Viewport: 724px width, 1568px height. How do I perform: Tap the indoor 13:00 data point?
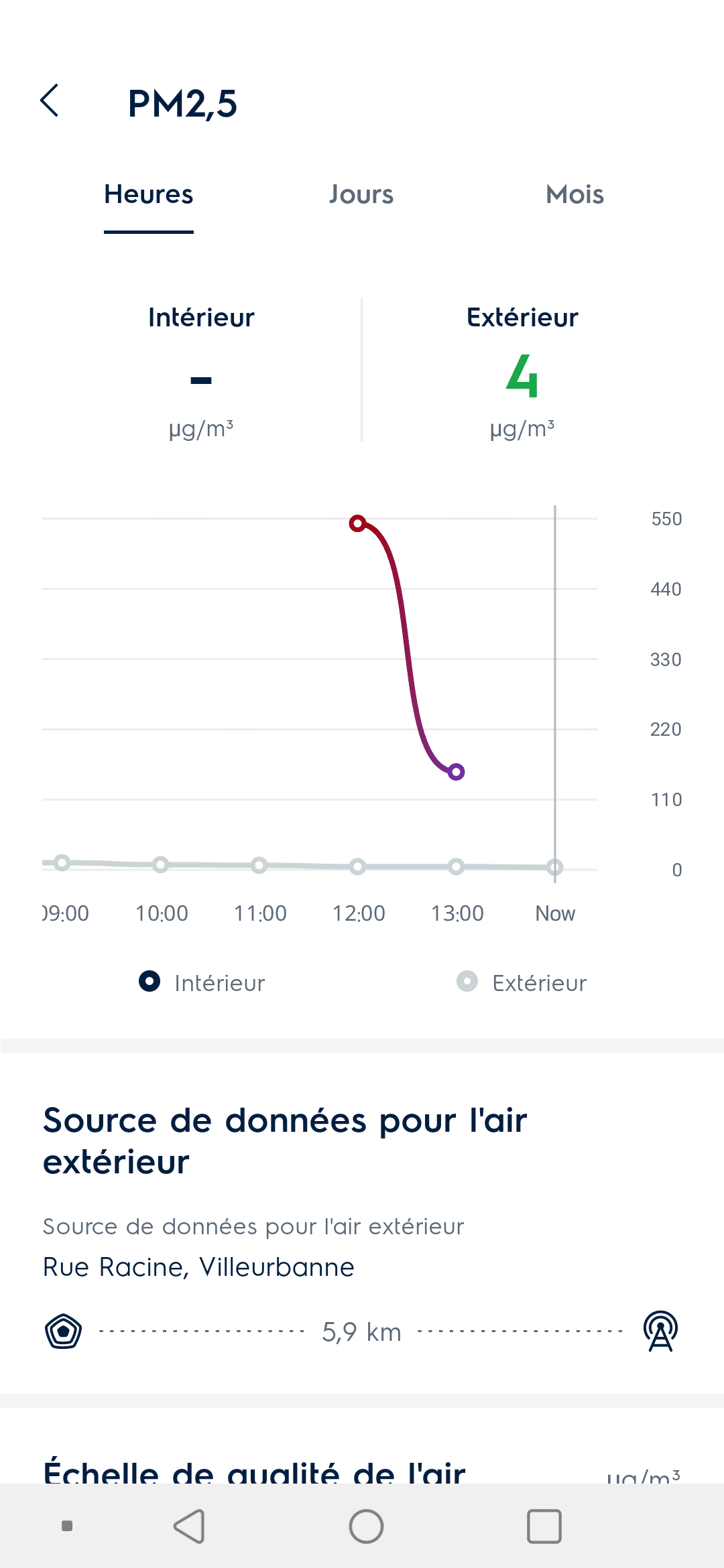(457, 772)
